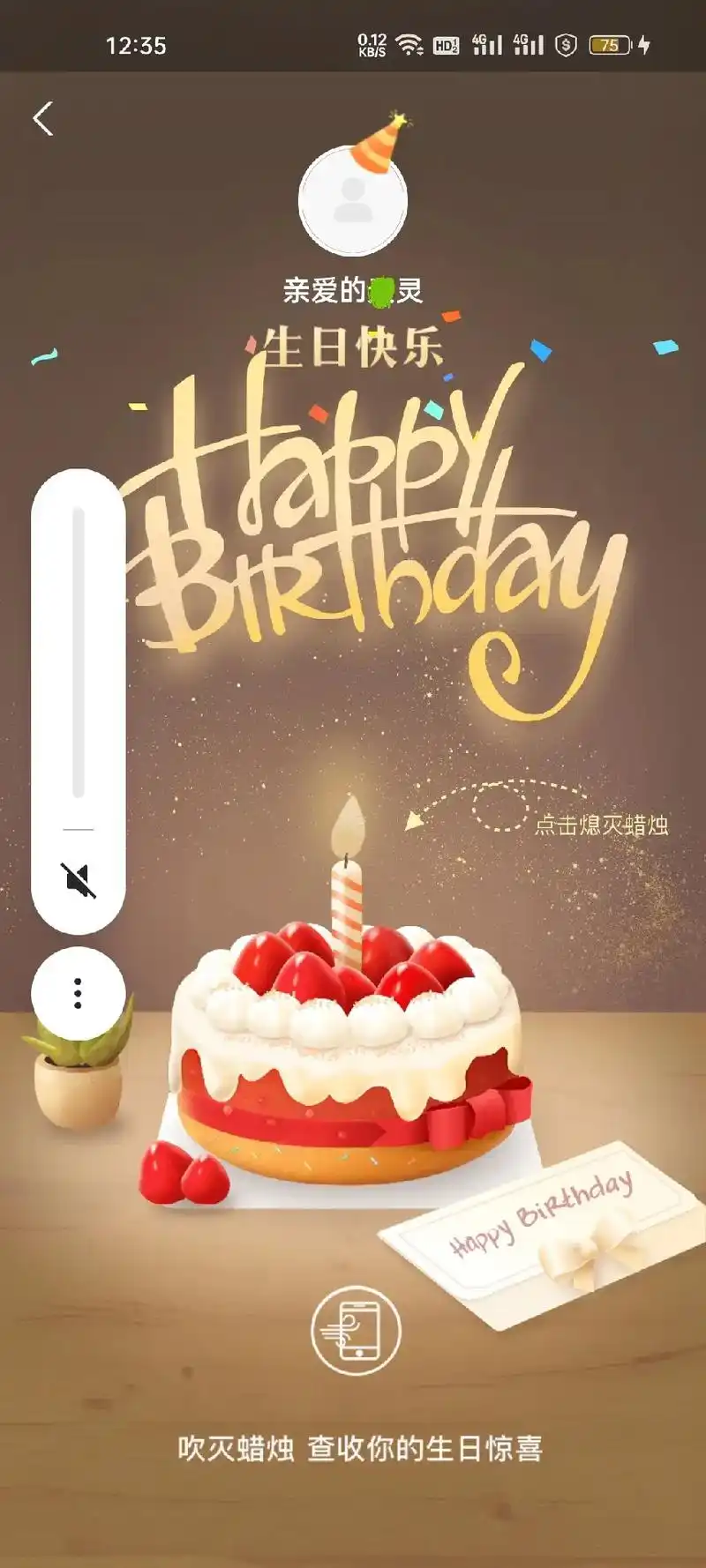Tap the candle to blow it out
This screenshot has height=1568, width=706.
click(348, 882)
